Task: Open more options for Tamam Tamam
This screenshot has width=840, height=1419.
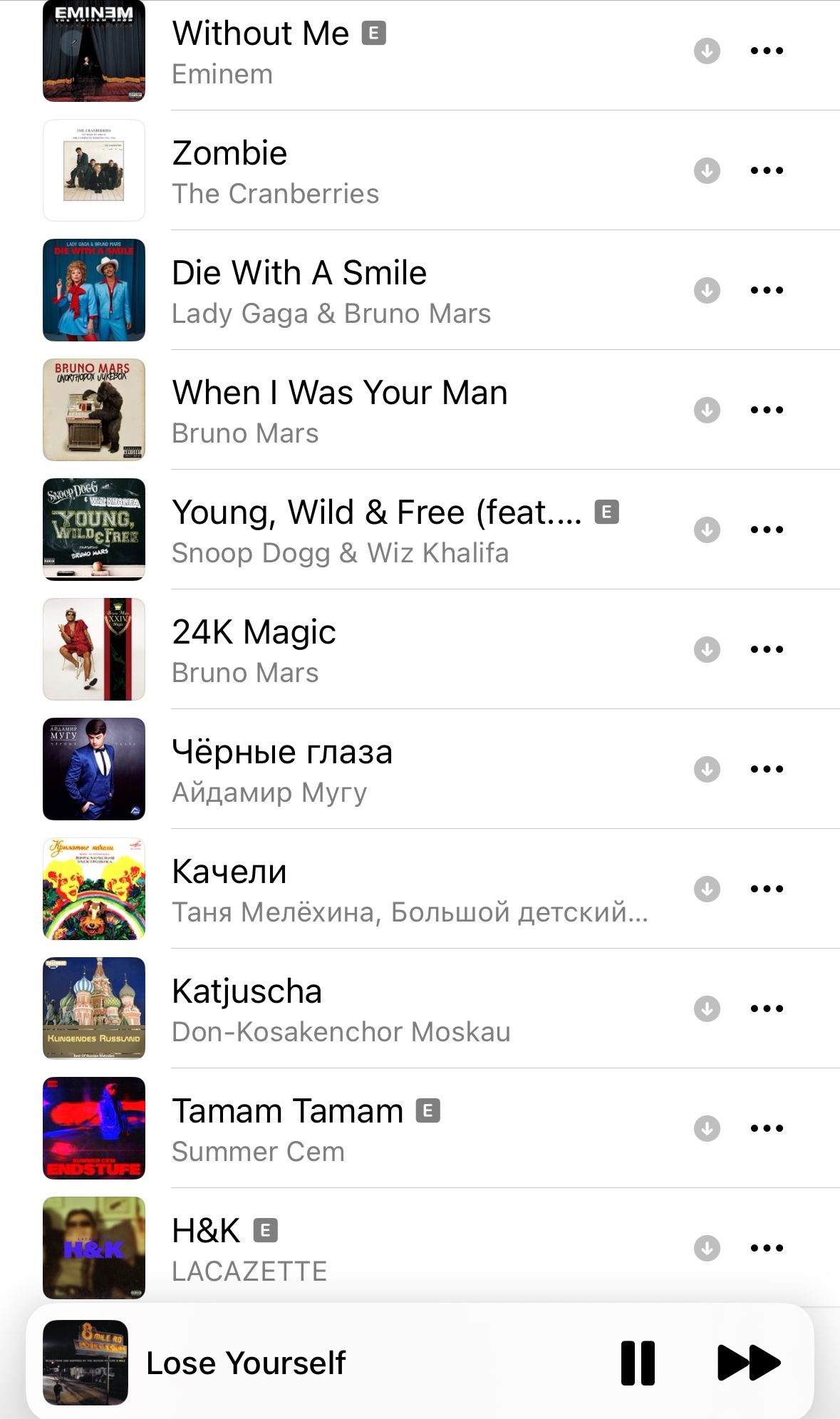Action: tap(767, 1128)
